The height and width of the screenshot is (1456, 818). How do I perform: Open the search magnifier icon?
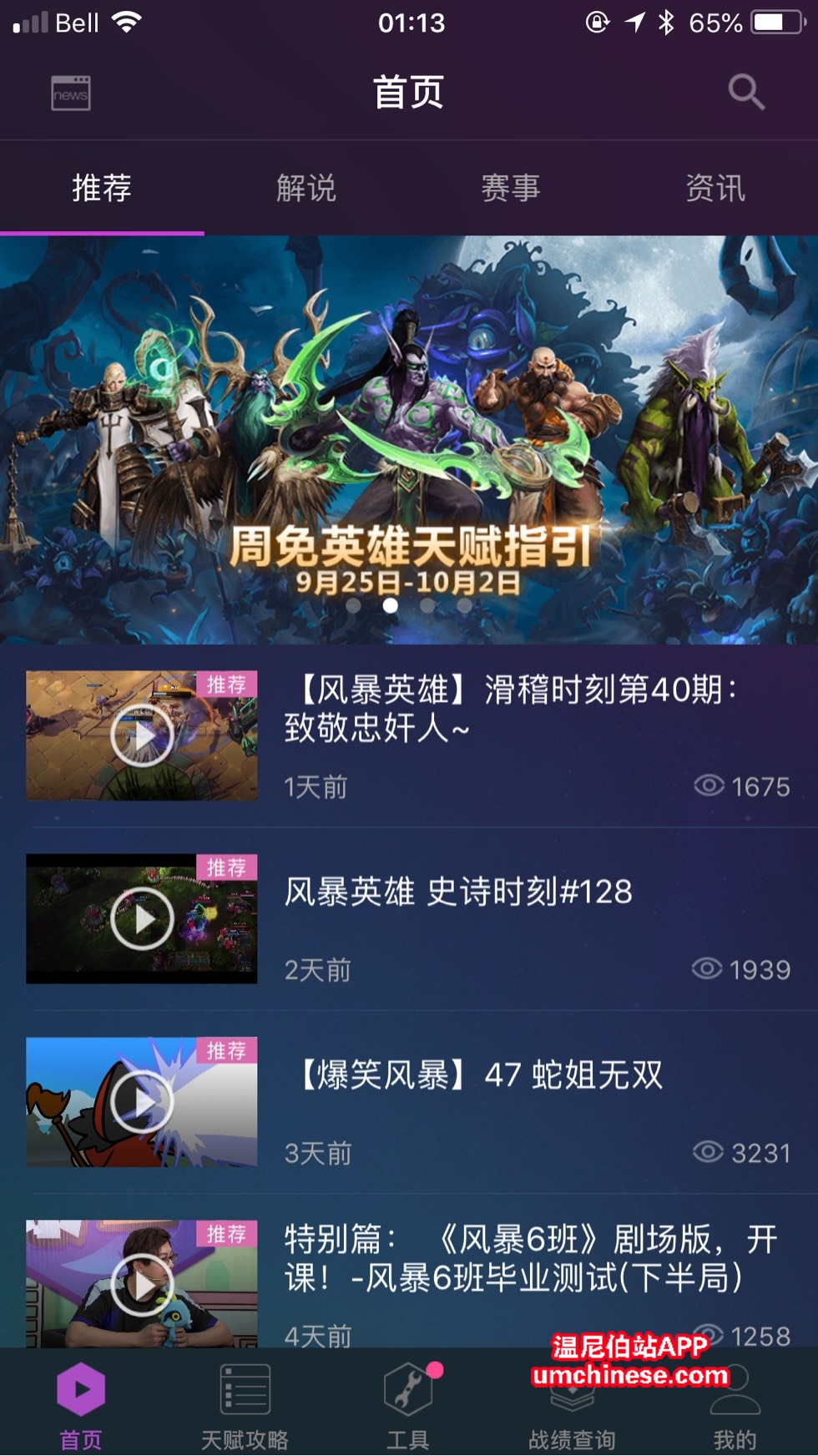point(745,92)
